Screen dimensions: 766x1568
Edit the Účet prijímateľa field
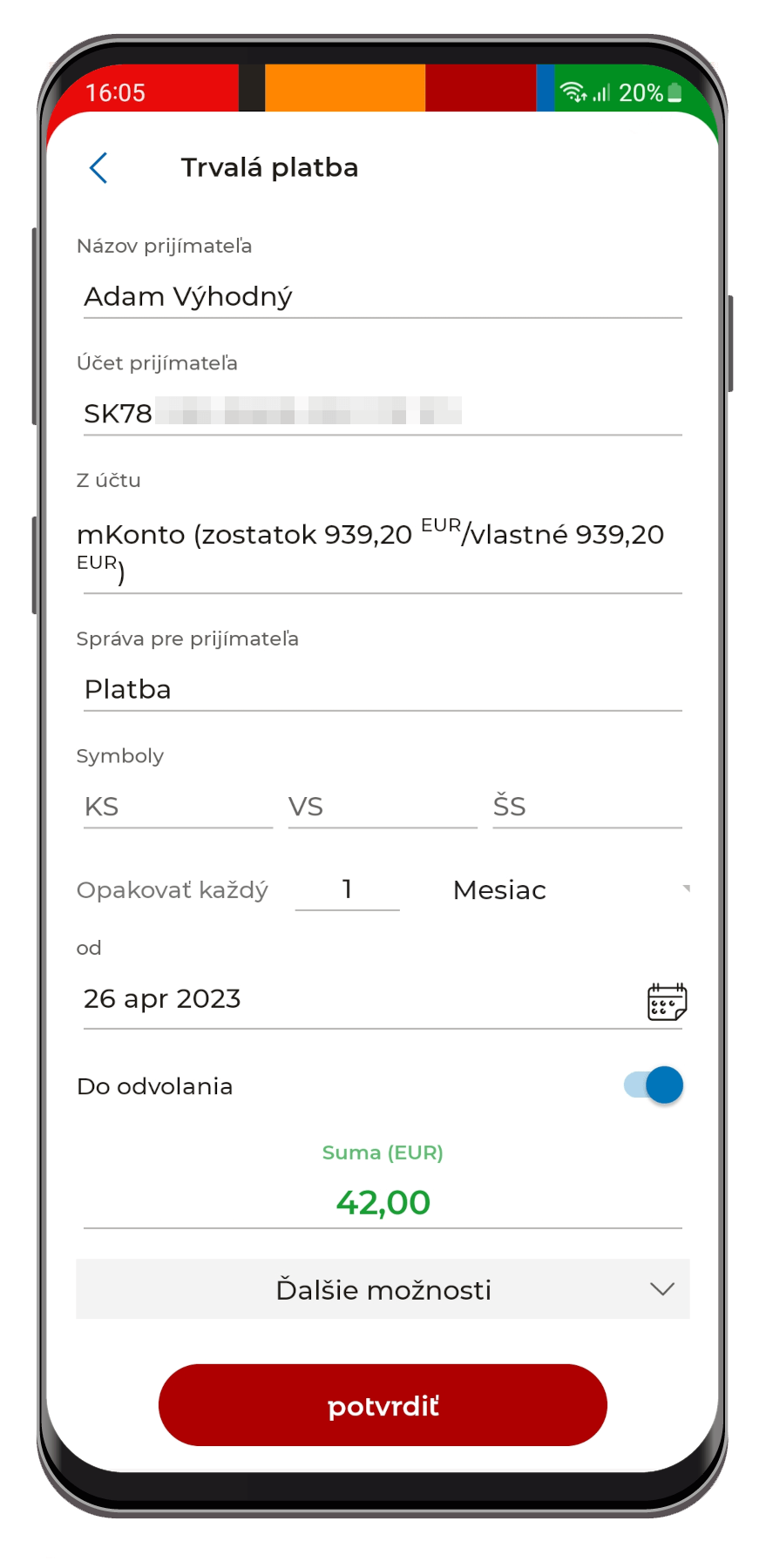[x=383, y=413]
